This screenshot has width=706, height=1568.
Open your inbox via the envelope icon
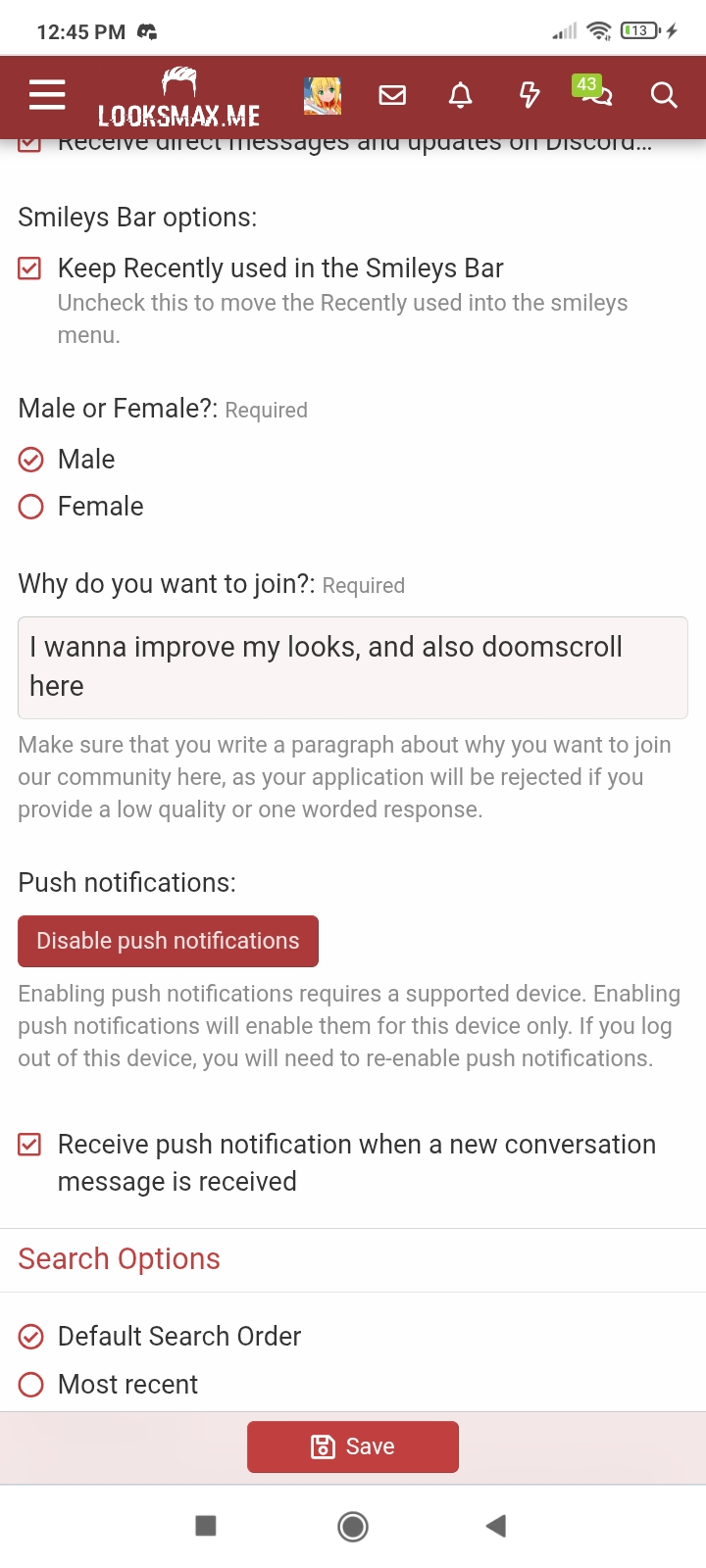tap(391, 94)
